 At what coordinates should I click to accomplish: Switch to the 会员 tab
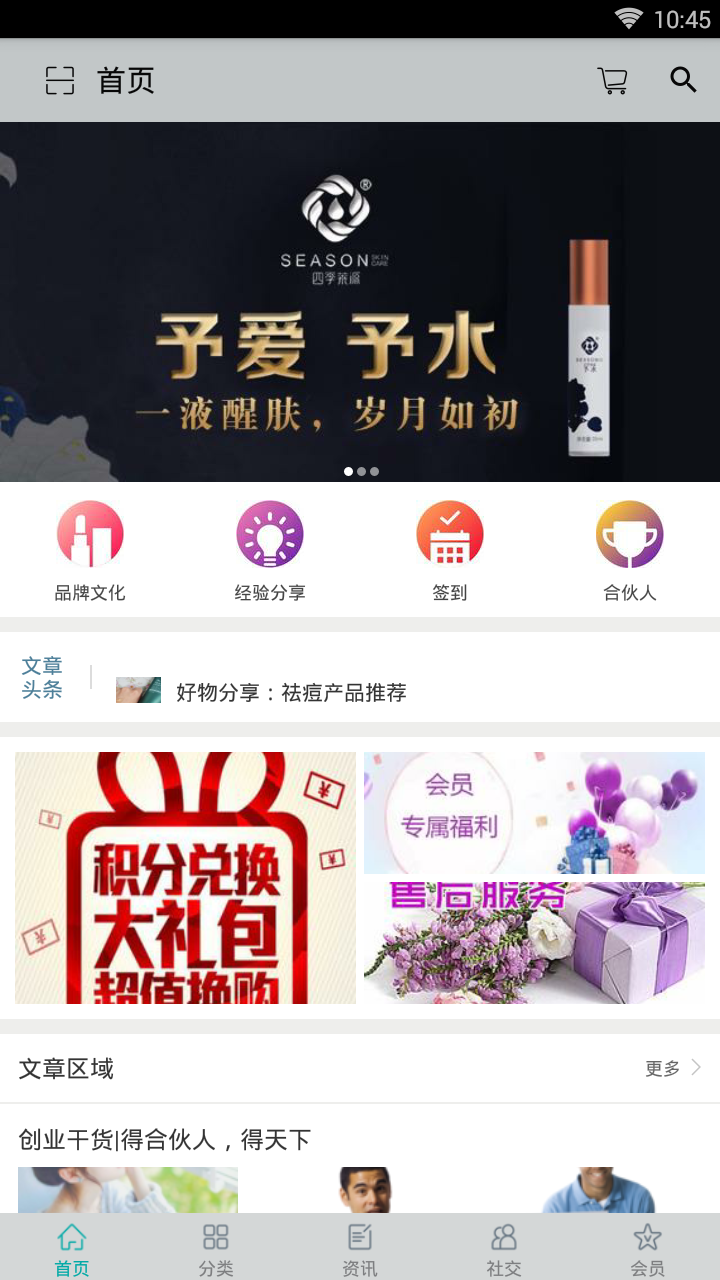[x=648, y=1248]
